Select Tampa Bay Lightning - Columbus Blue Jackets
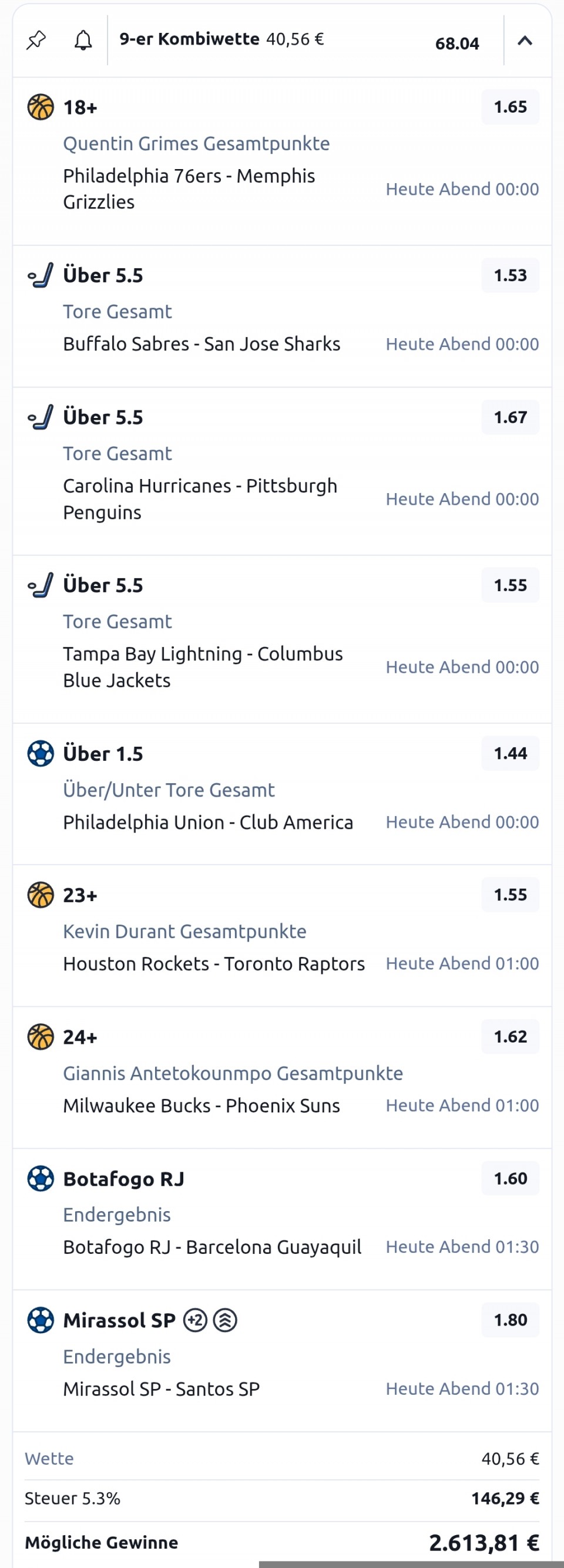 pyautogui.click(x=203, y=667)
